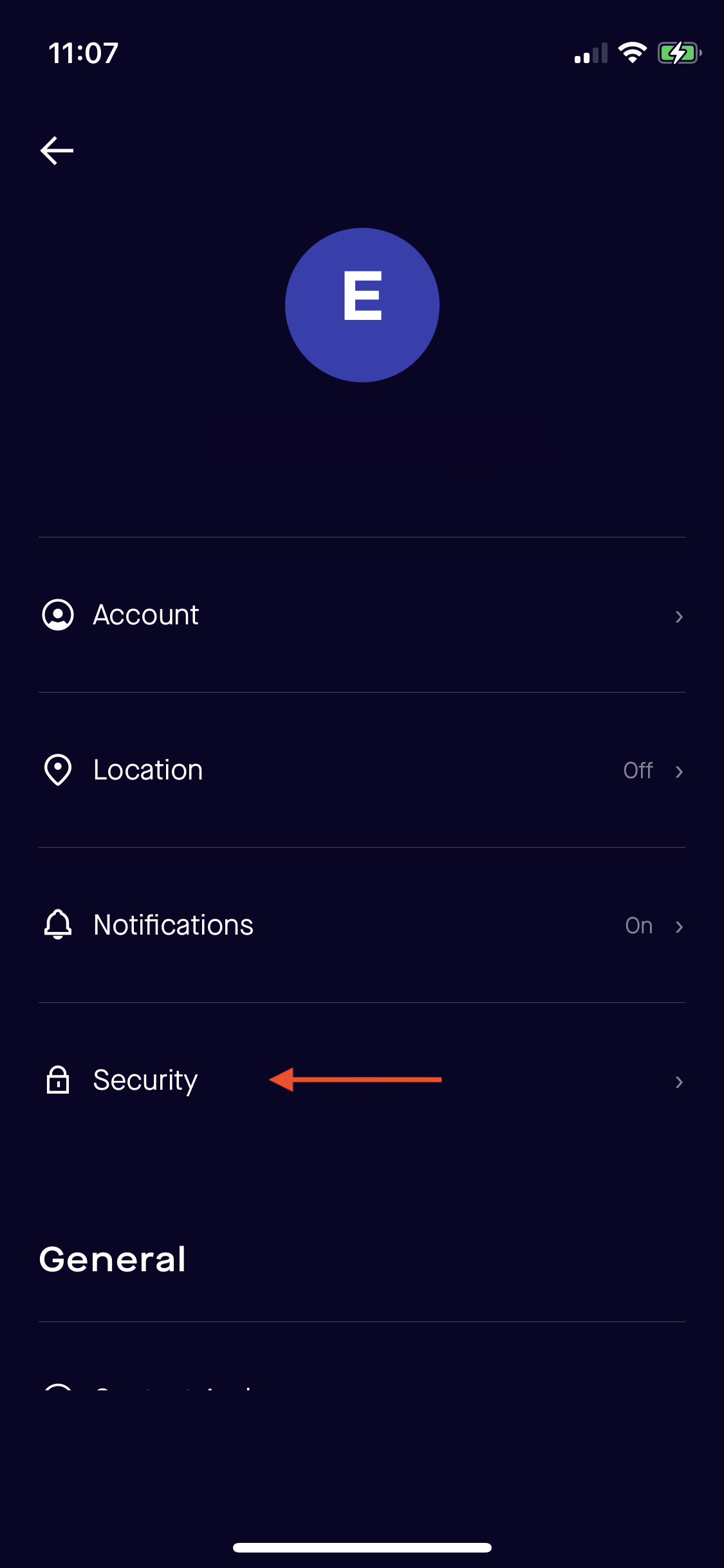Open the Account profile icon
The width and height of the screenshot is (724, 1568).
58,615
